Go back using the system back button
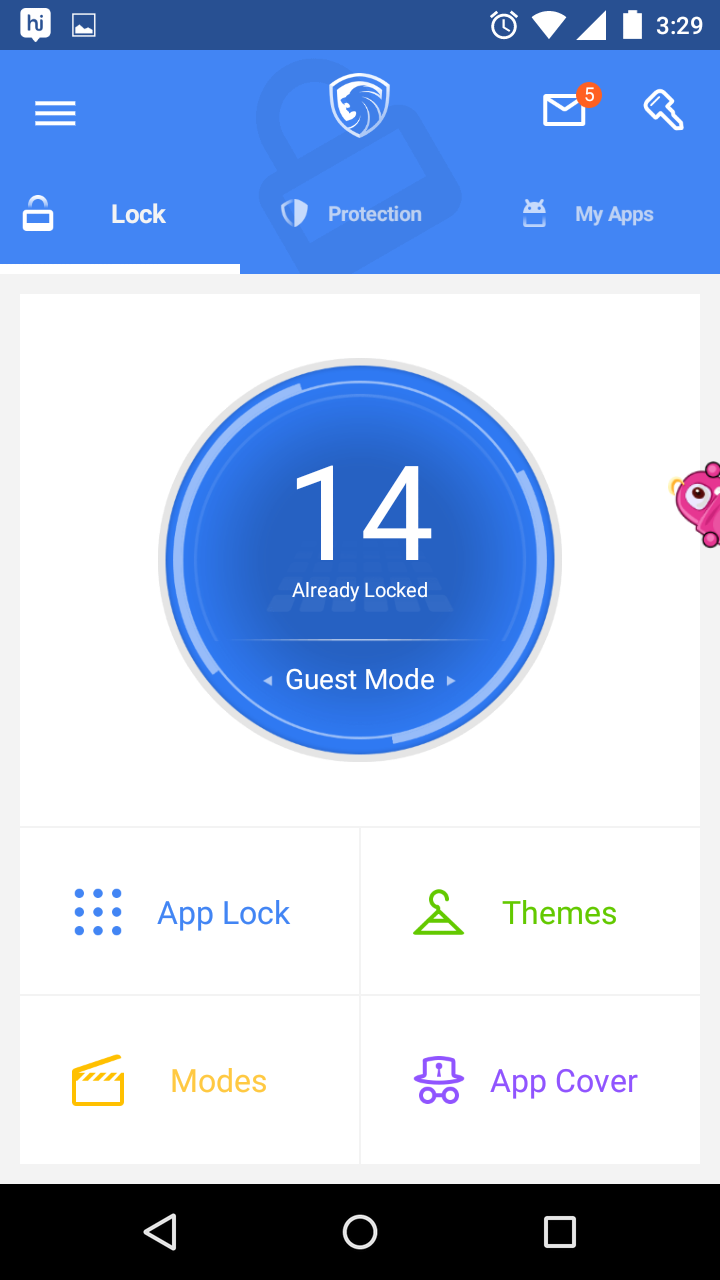Image resolution: width=720 pixels, height=1280 pixels. [160, 1232]
